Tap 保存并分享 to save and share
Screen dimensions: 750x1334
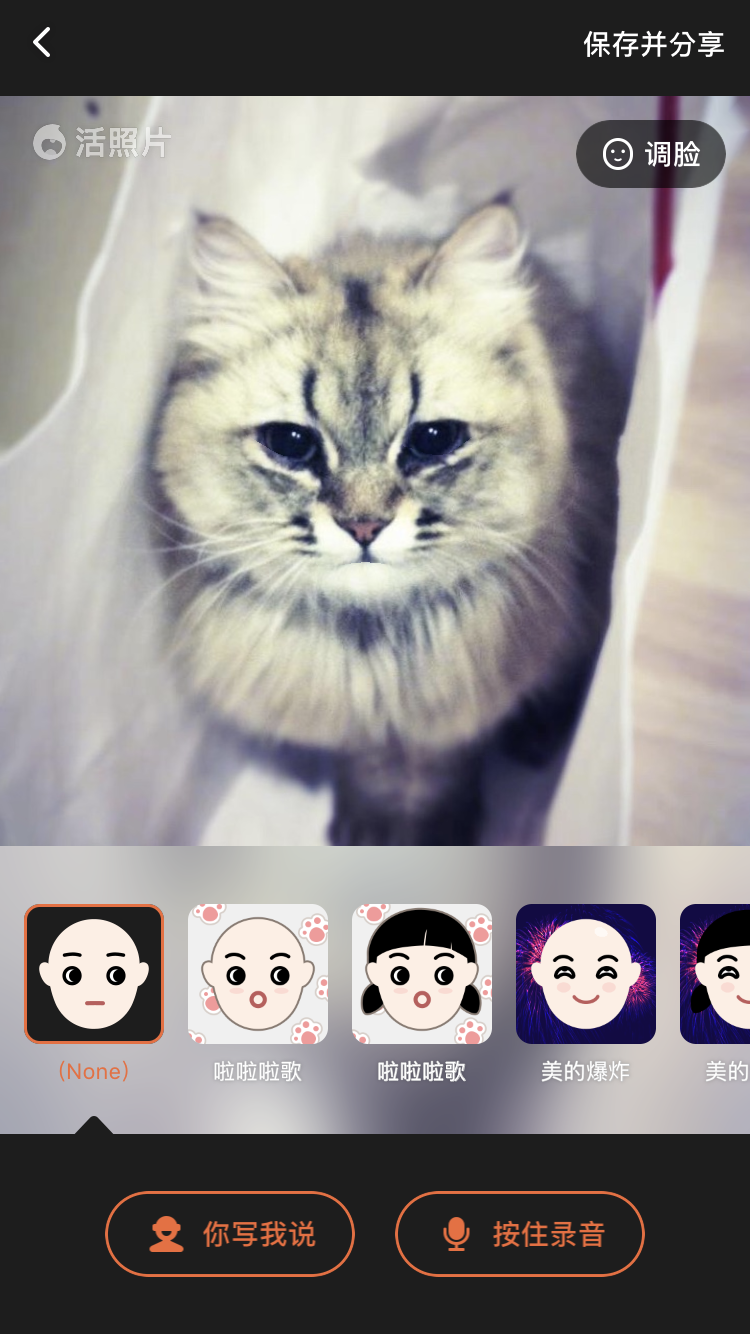(x=653, y=44)
